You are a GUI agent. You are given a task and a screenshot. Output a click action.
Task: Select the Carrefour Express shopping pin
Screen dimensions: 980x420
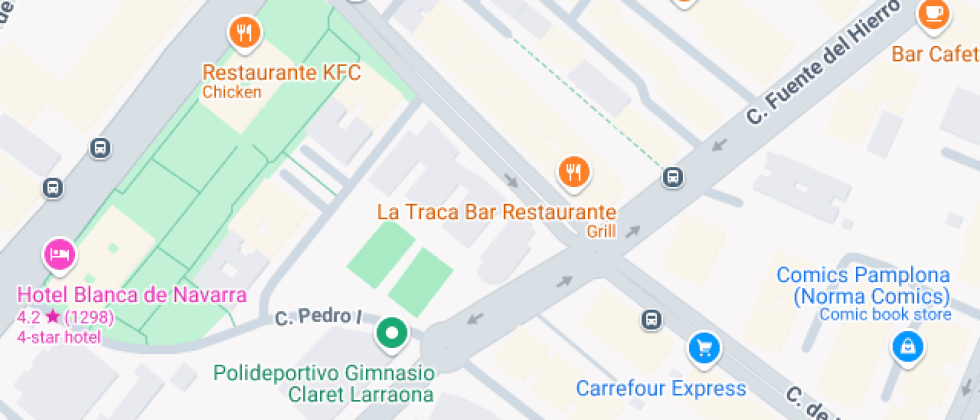704,349
